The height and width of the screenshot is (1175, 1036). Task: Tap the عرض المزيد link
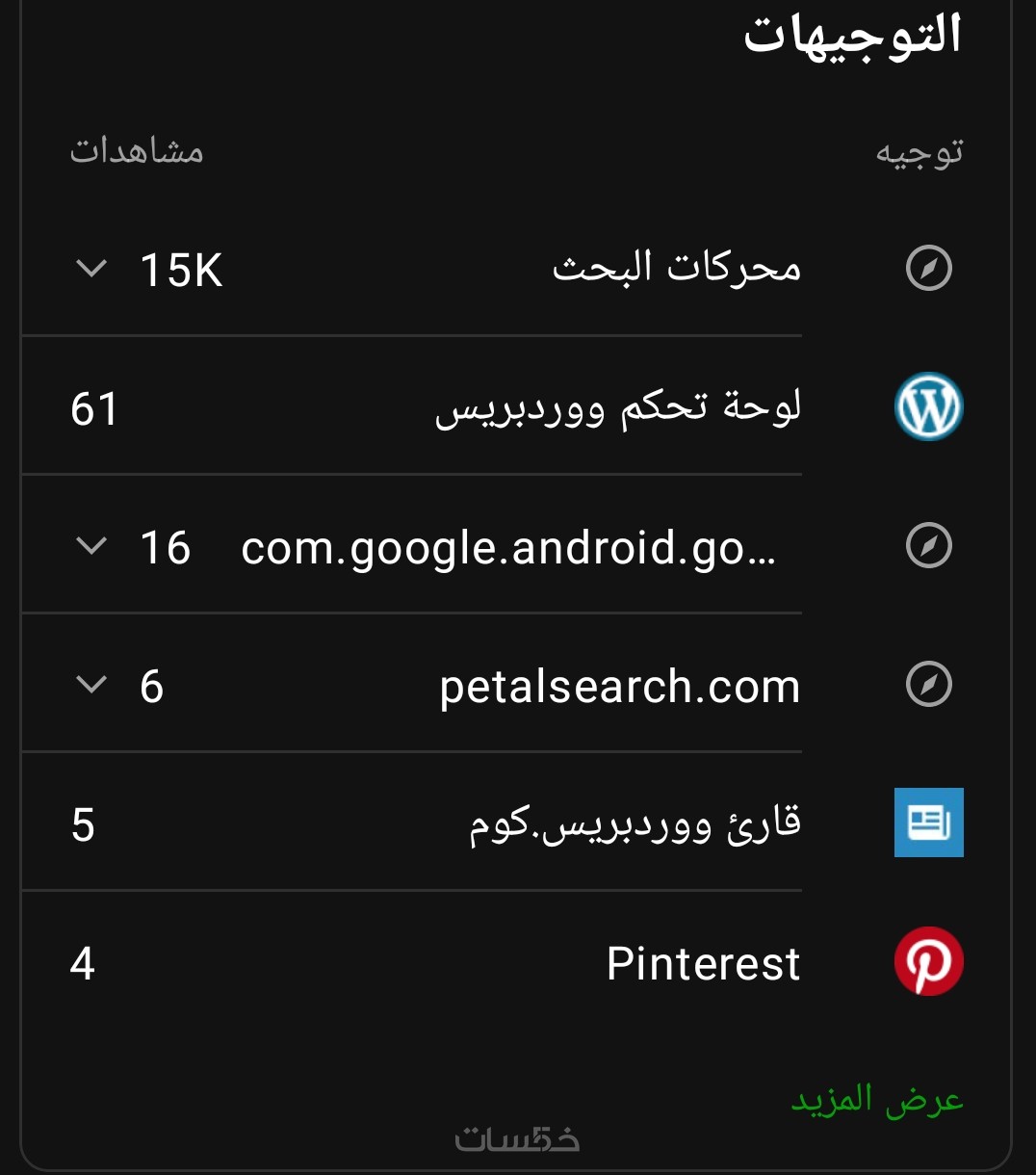click(876, 1100)
